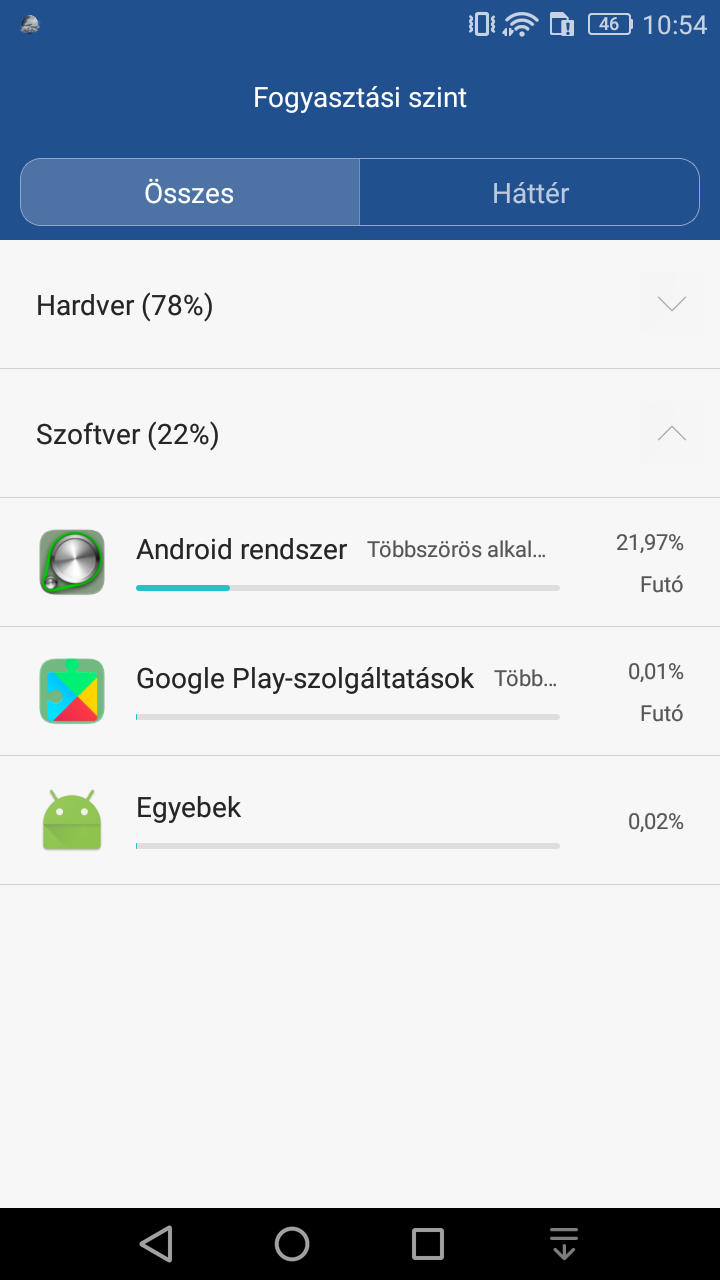Tap the home button in navigation bar
The image size is (720, 1280).
292,1244
